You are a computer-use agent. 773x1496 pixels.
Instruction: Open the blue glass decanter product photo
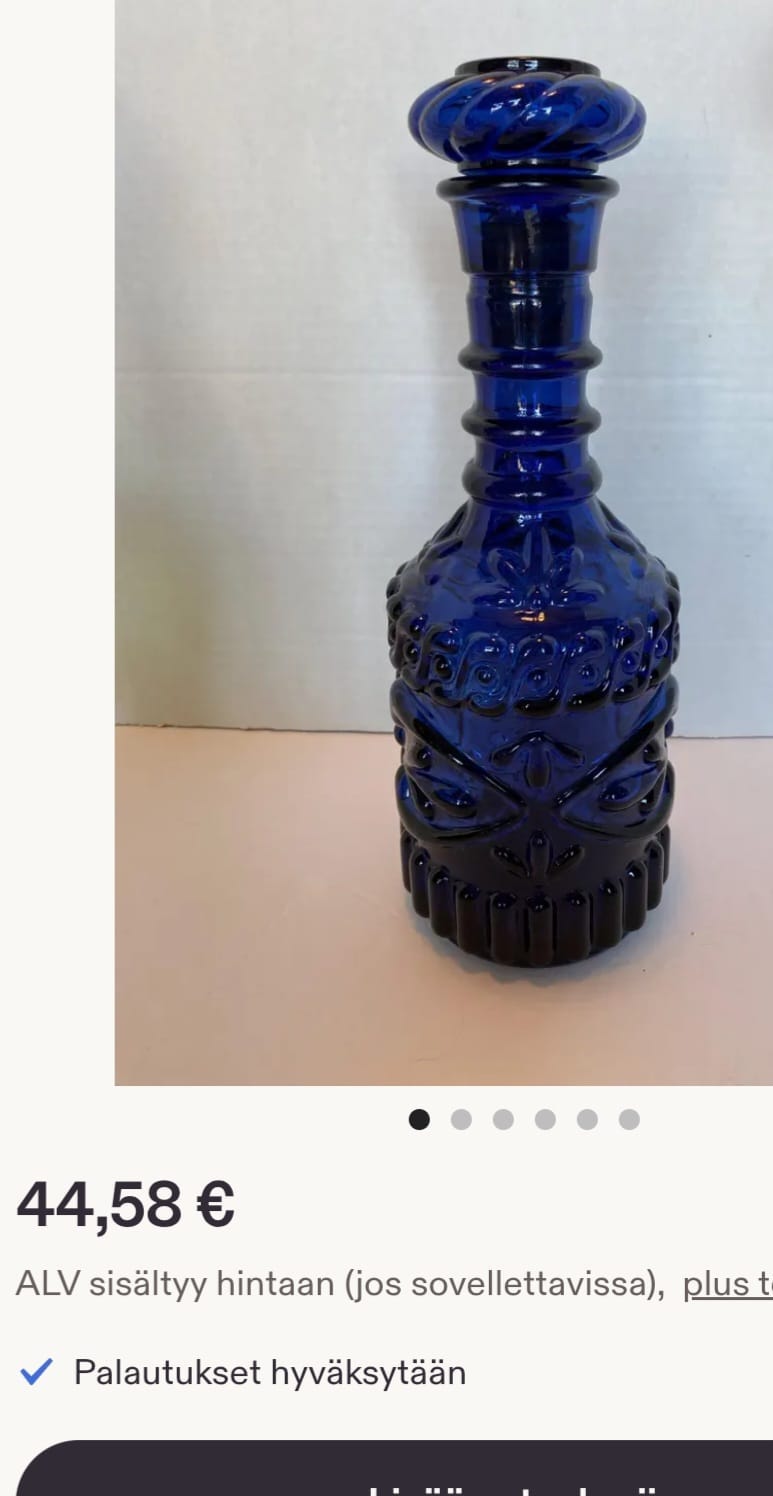pyautogui.click(x=444, y=542)
